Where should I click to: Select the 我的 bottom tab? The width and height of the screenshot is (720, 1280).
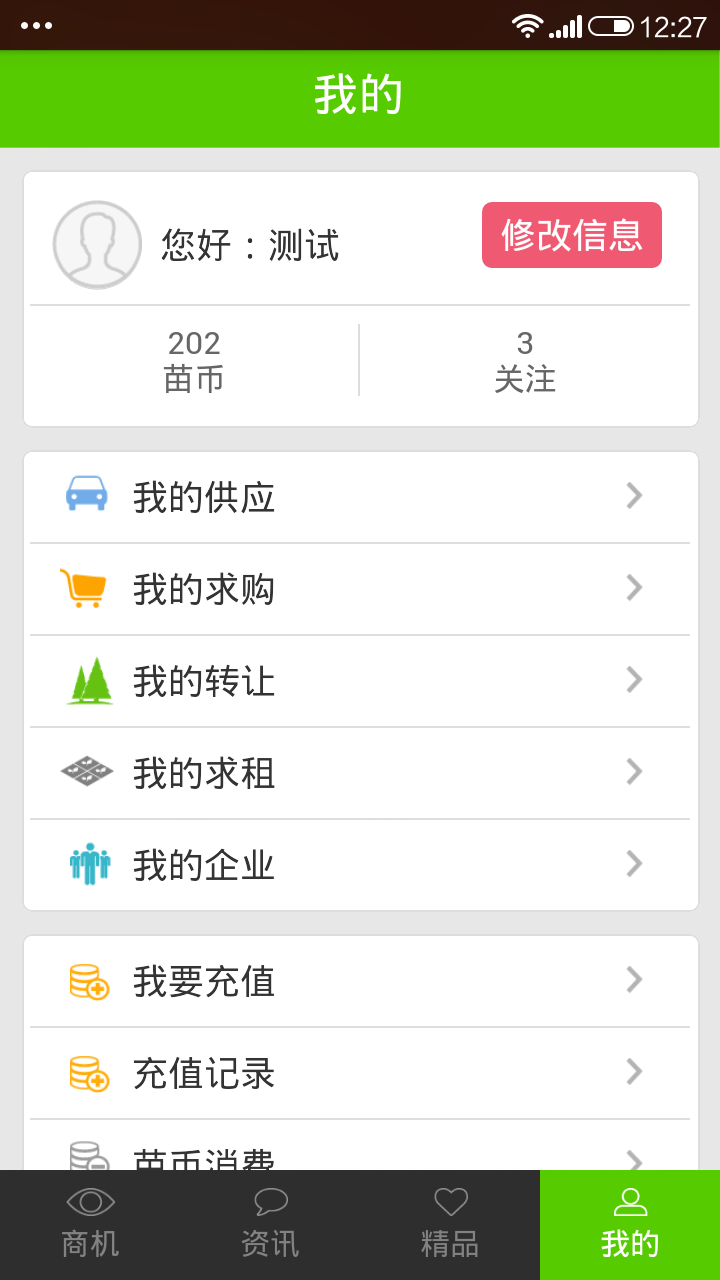[630, 1225]
